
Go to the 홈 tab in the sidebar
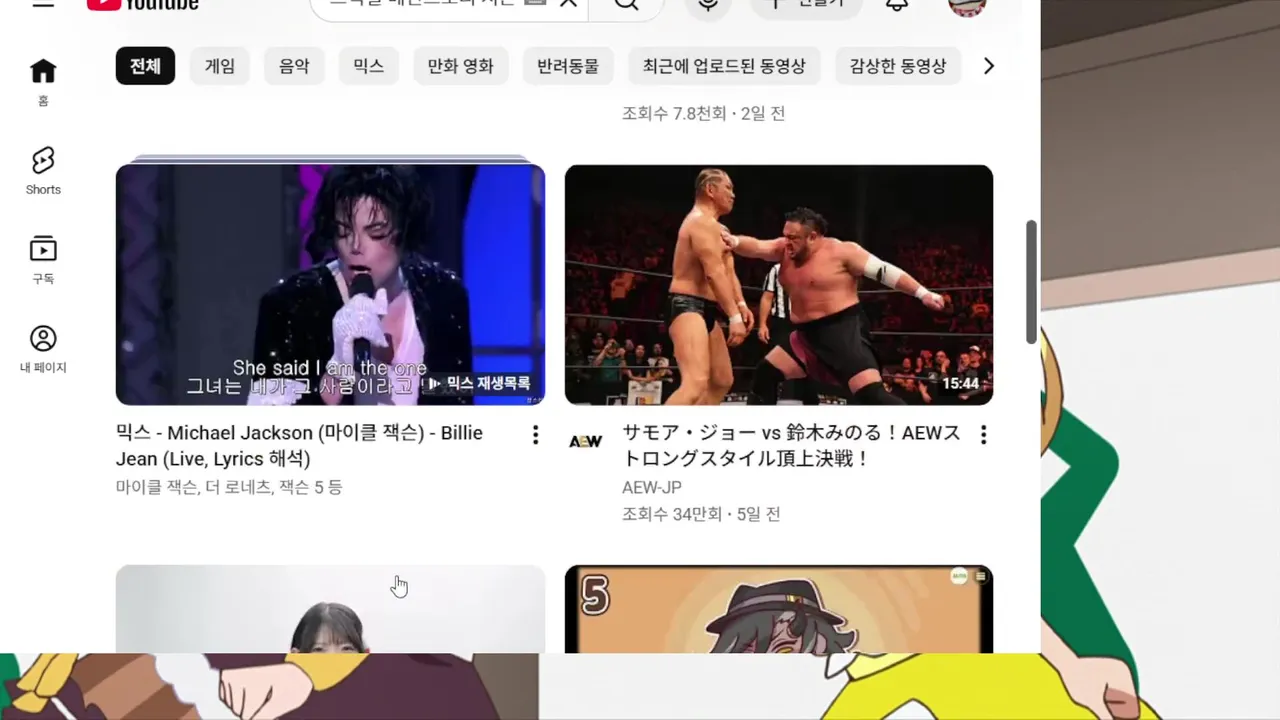coord(43,81)
